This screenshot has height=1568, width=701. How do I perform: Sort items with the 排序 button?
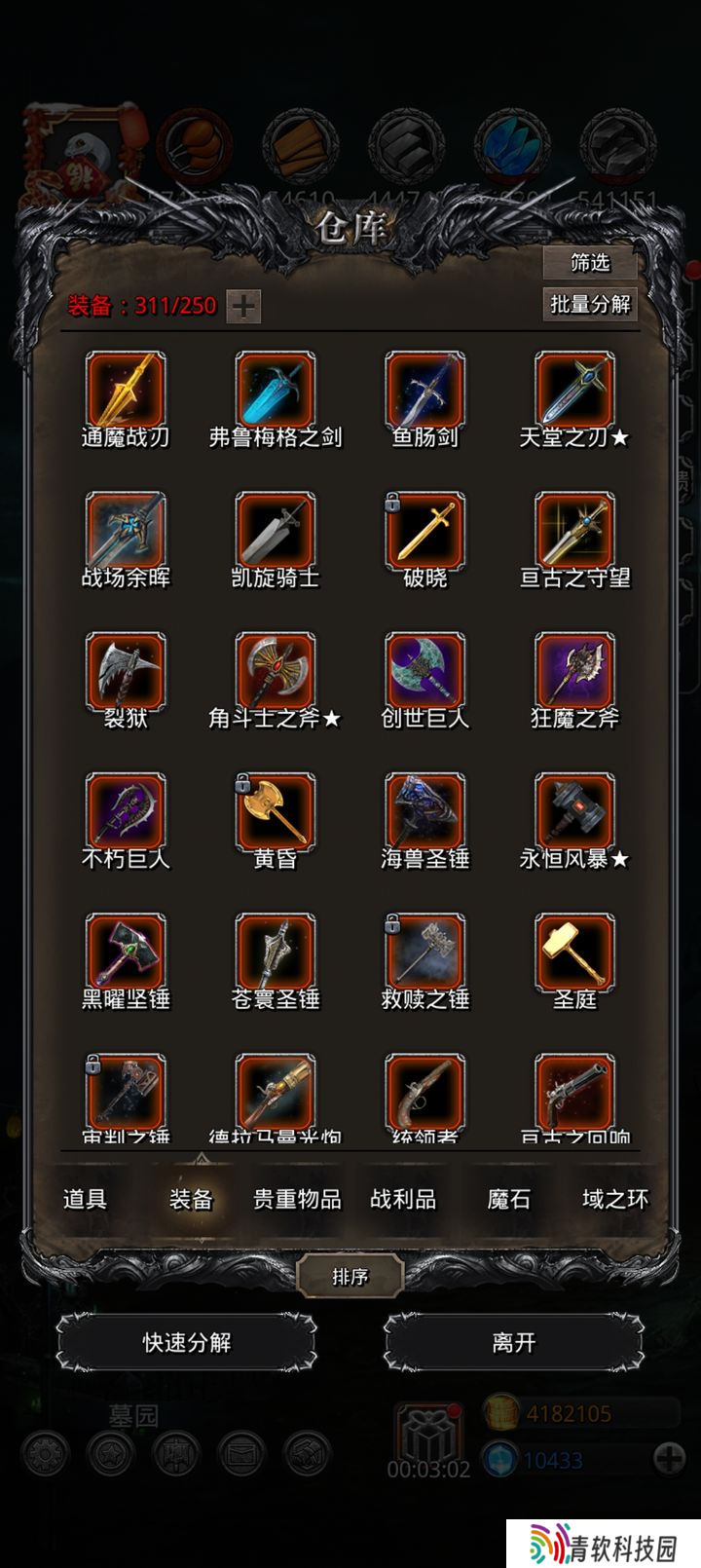tap(350, 1276)
